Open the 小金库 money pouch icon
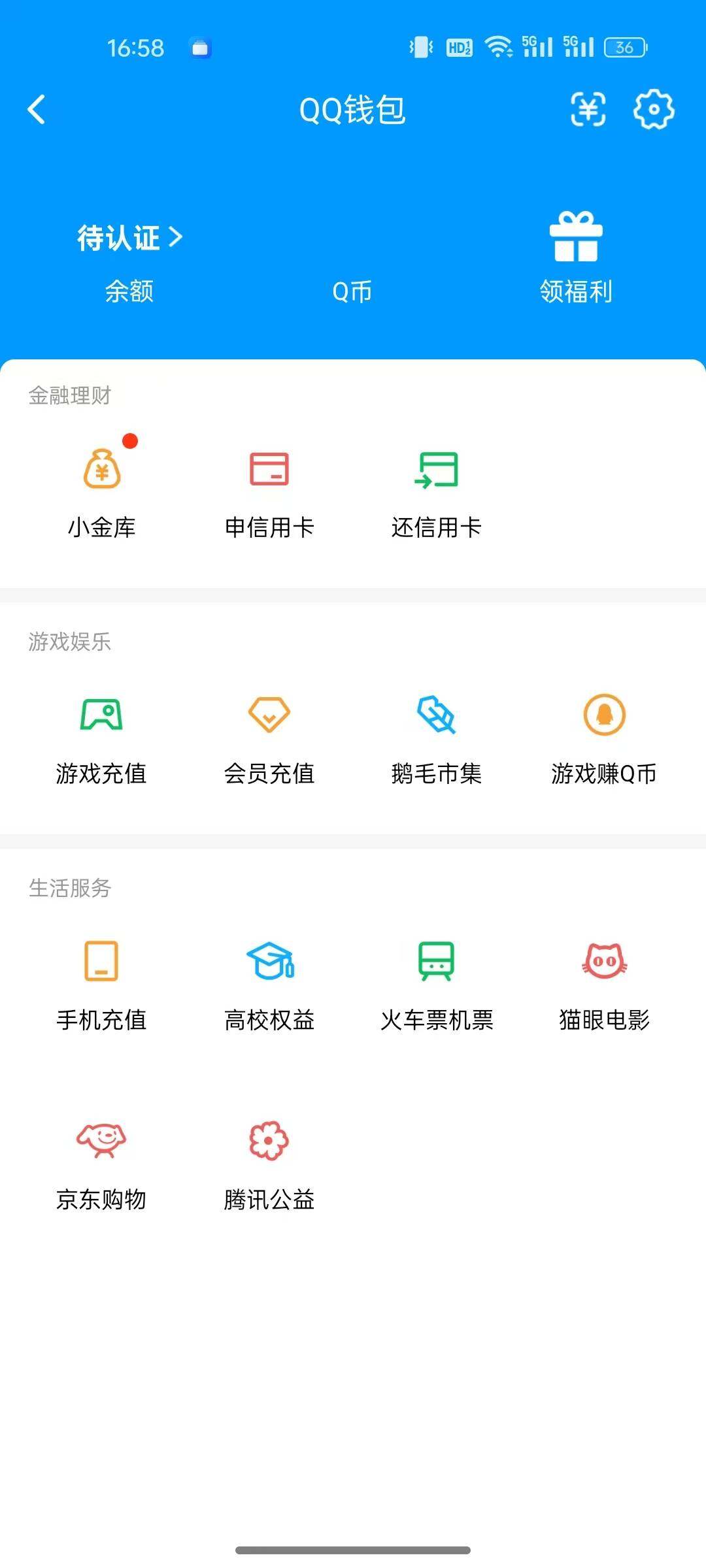This screenshot has height=1568, width=706. click(103, 470)
